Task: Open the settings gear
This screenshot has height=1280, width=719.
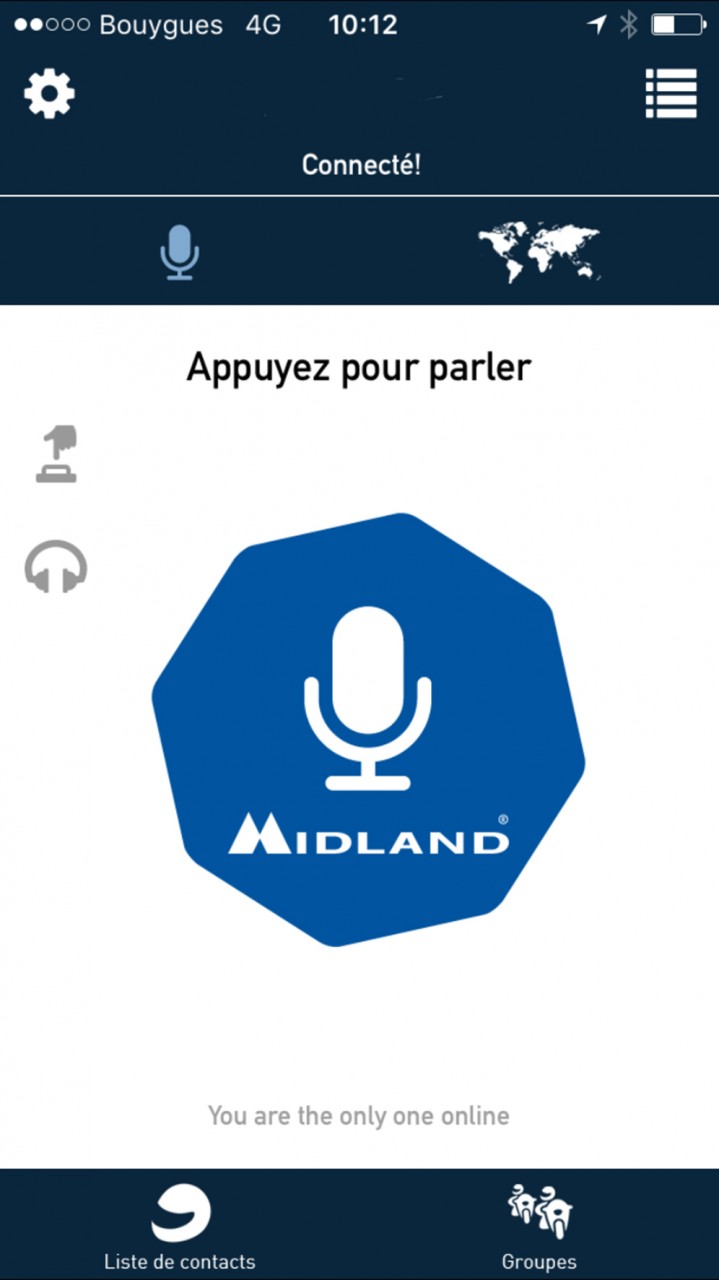Action: (x=49, y=94)
